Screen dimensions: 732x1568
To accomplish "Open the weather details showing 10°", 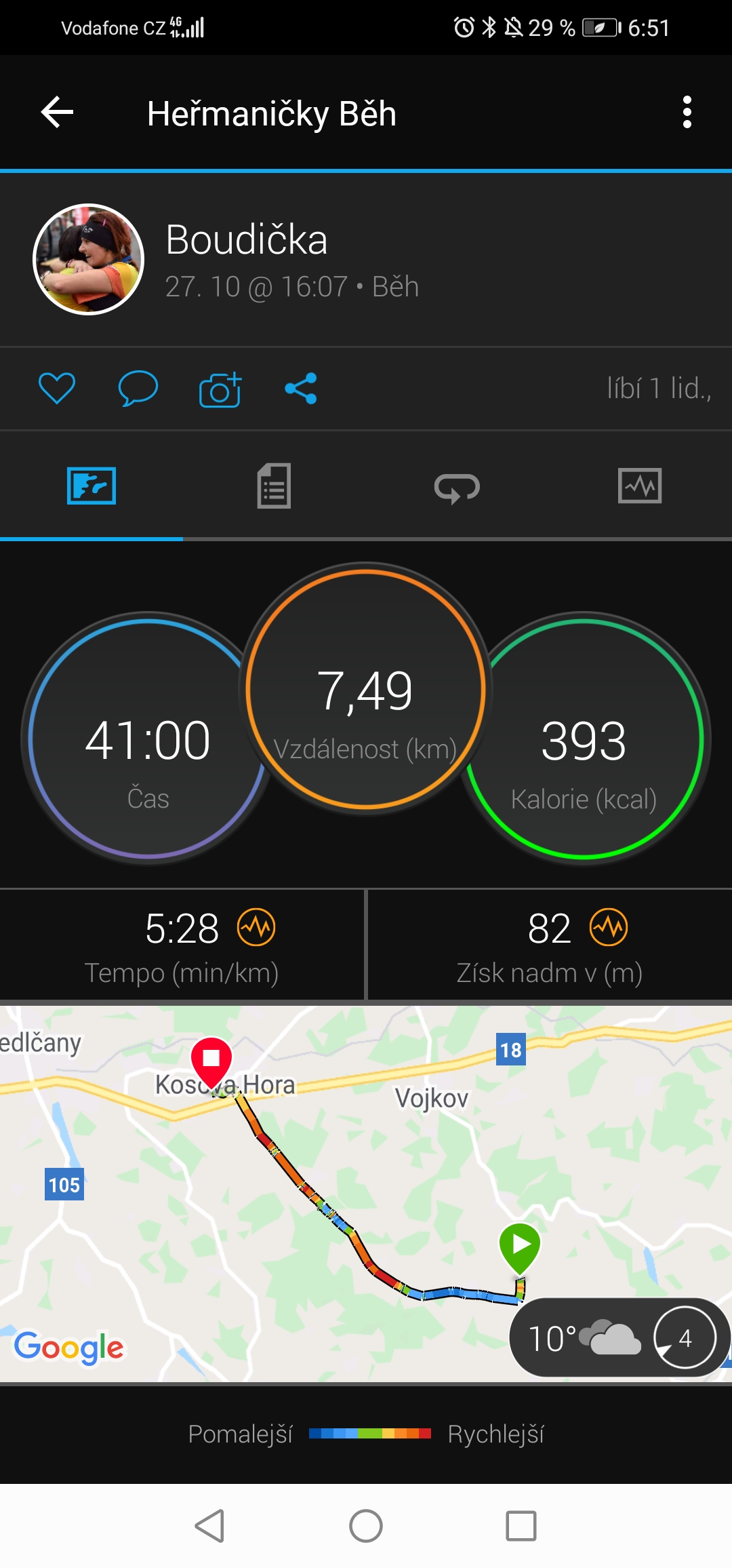I will point(619,1337).
